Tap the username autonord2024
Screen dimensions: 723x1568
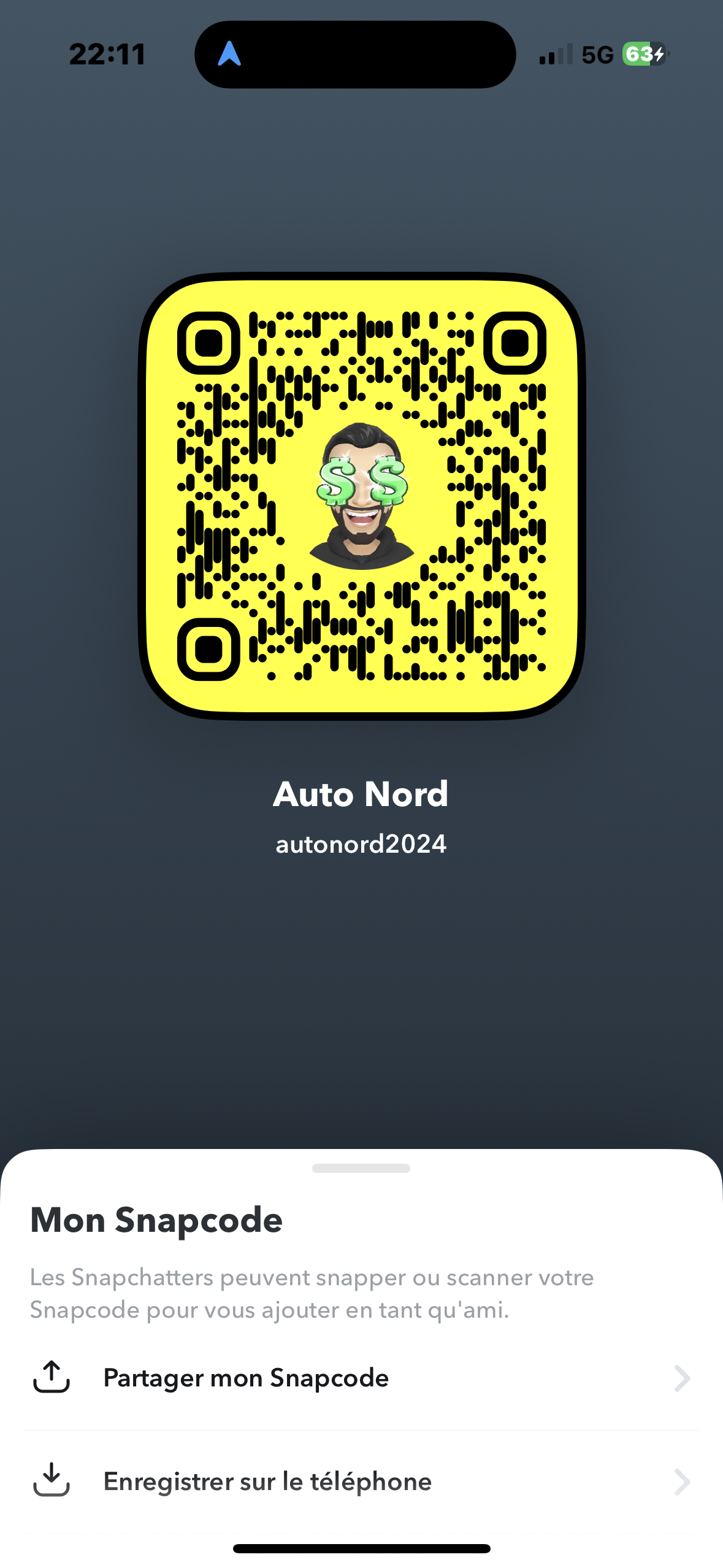pyautogui.click(x=361, y=844)
